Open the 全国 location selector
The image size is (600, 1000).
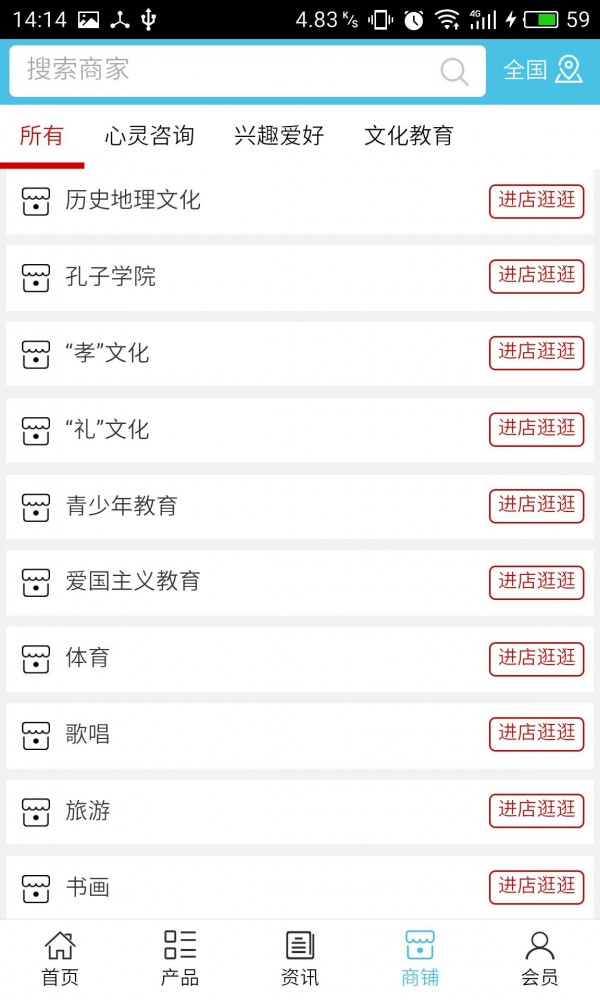pyautogui.click(x=542, y=70)
